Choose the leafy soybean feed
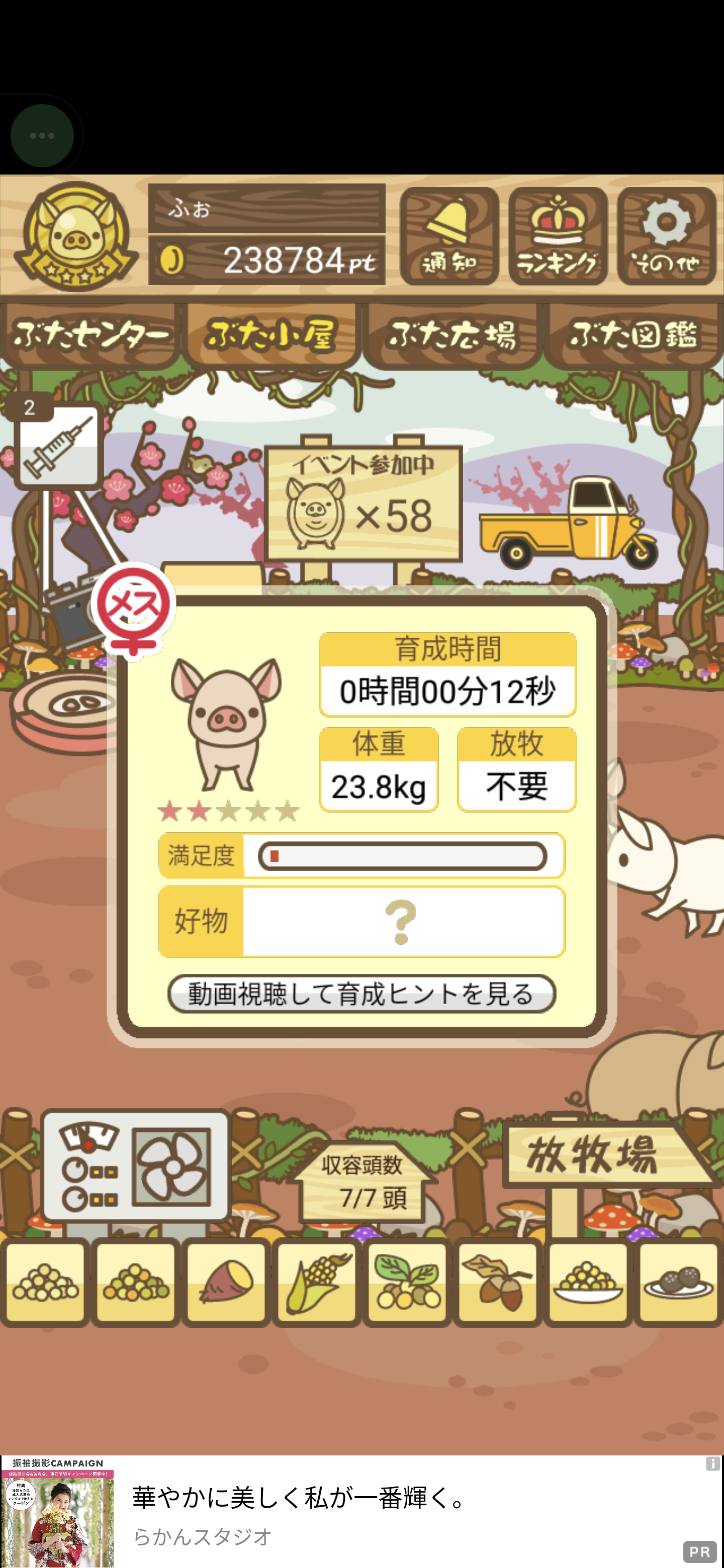The height and width of the screenshot is (1568, 724). click(x=407, y=1282)
